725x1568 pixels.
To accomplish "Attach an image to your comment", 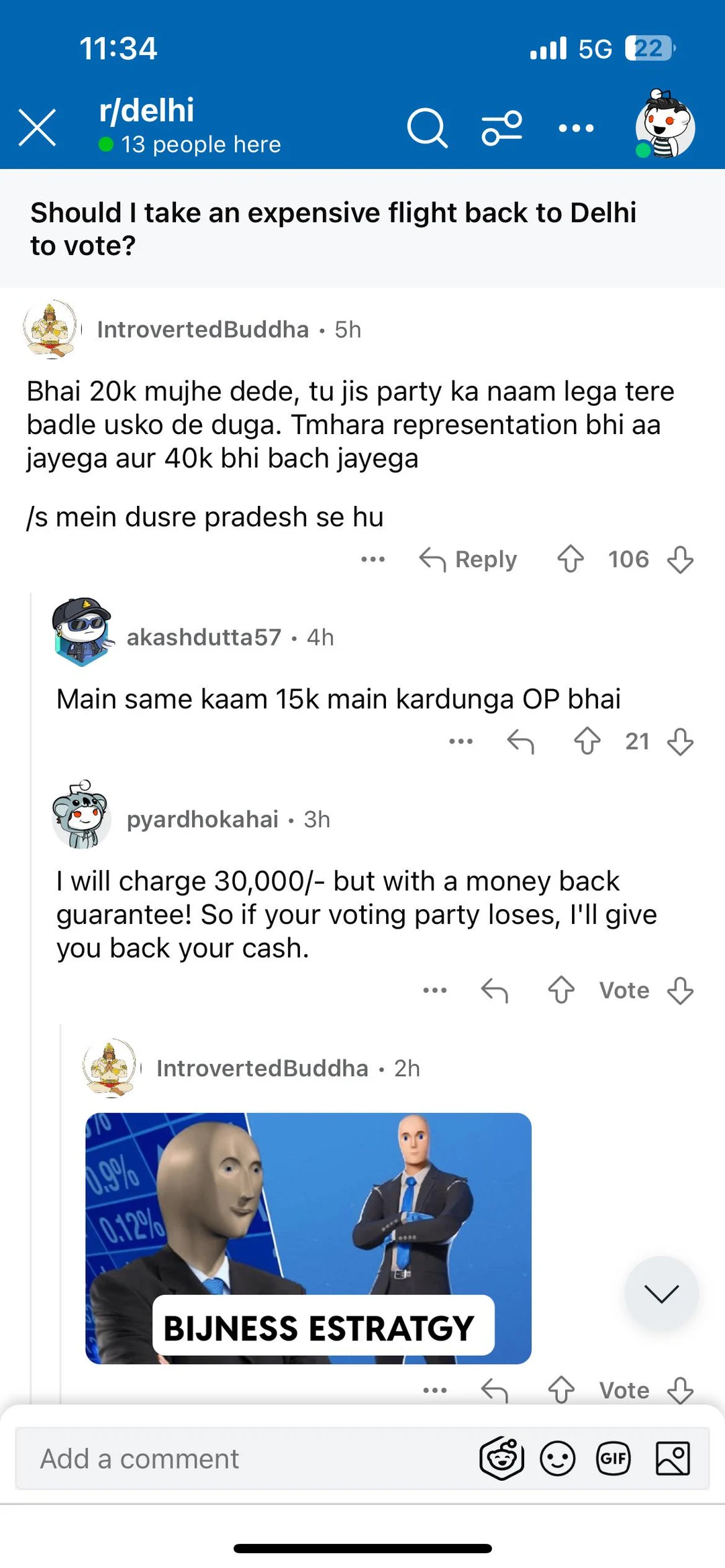I will (673, 1459).
